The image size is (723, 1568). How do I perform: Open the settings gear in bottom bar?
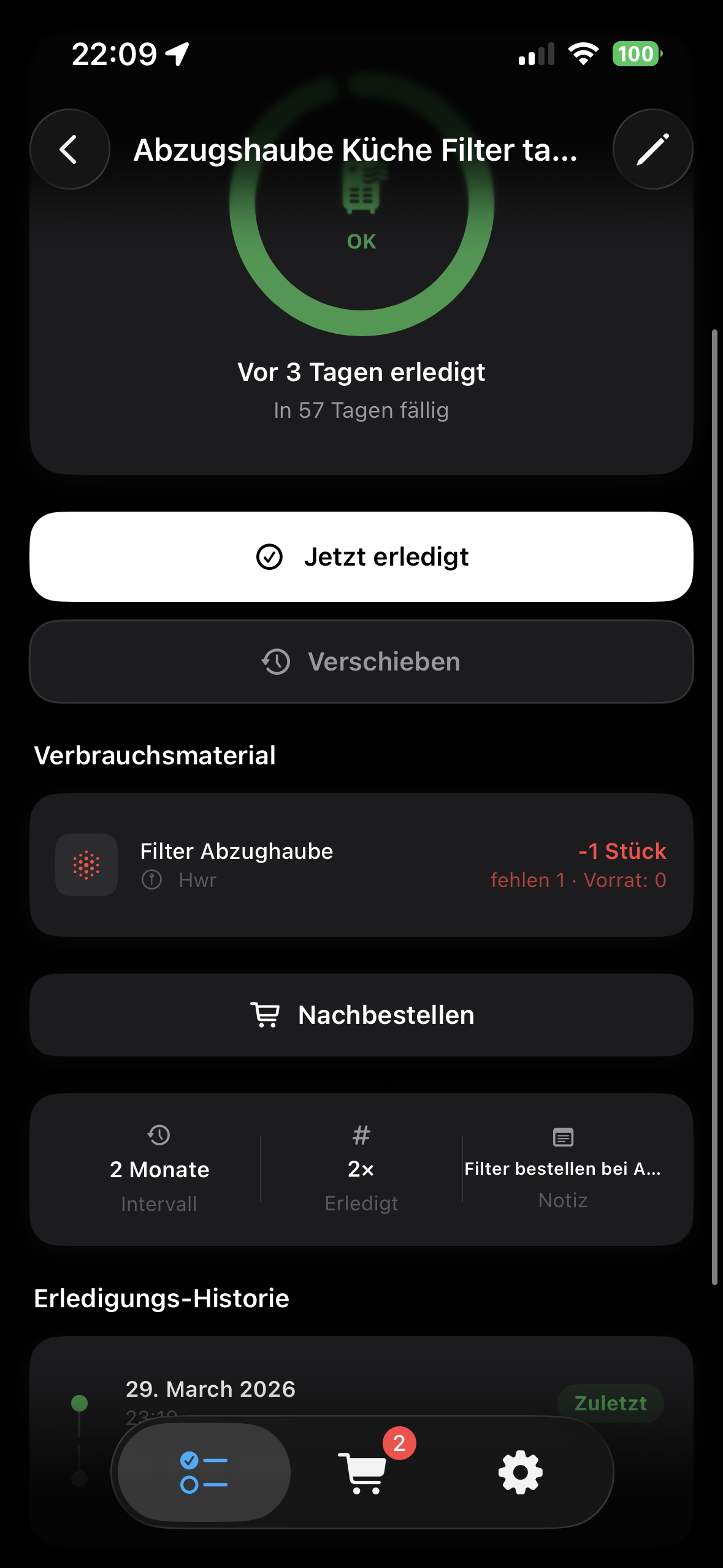coord(521,1472)
